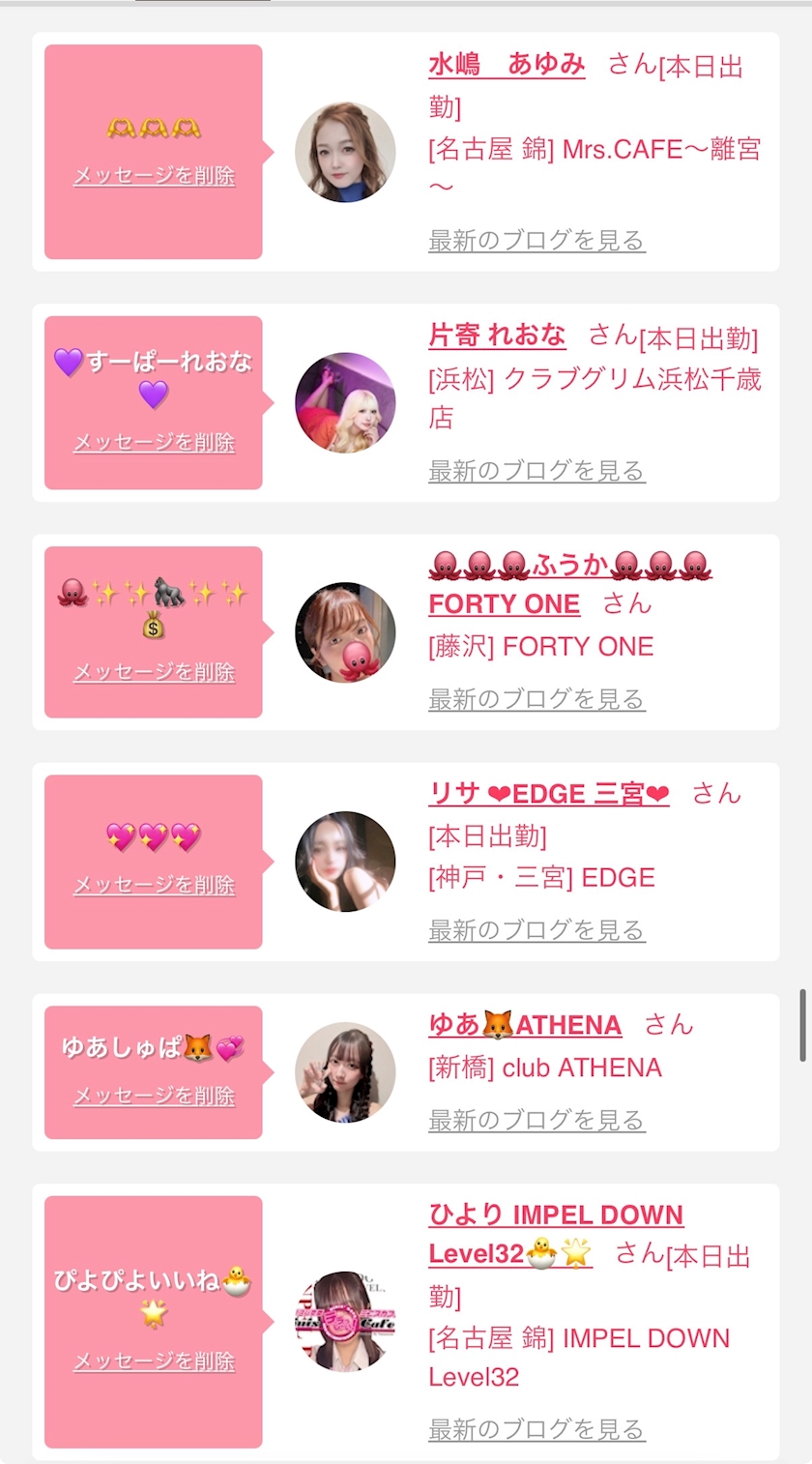Tap 片寄 れおな's round profile photo
812x1464 pixels.
point(345,402)
